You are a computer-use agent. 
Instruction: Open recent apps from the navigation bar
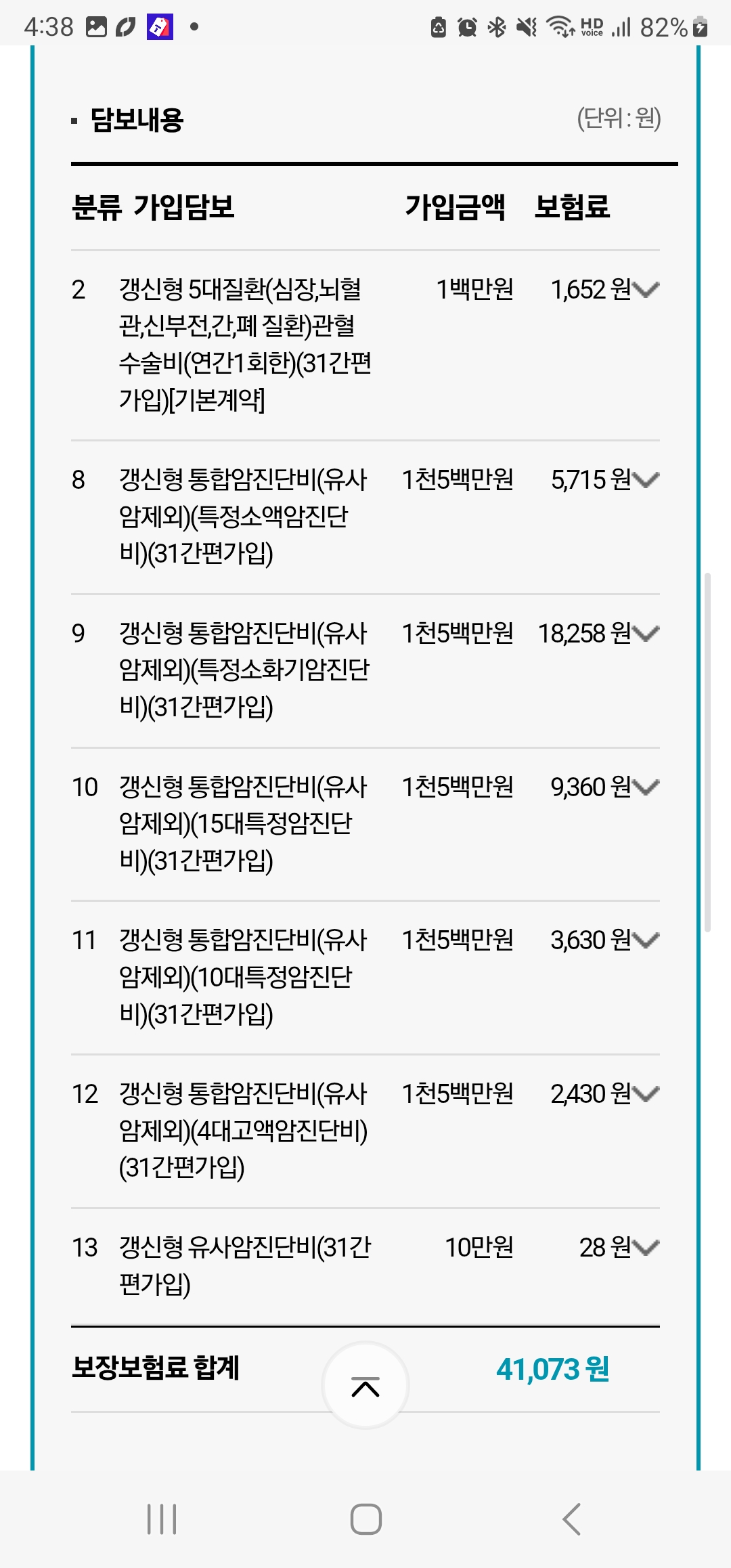click(x=162, y=1519)
